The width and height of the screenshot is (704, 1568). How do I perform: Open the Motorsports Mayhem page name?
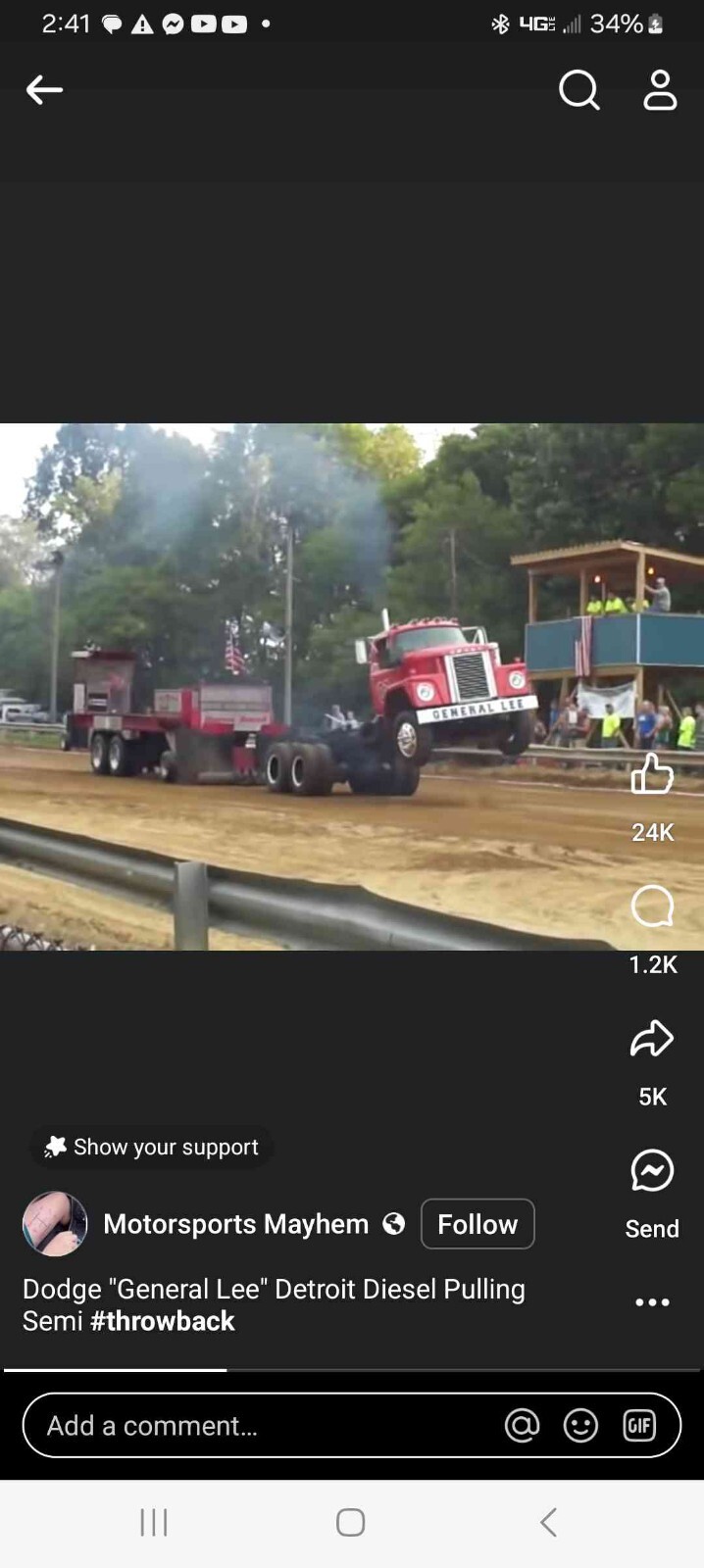(x=235, y=1224)
